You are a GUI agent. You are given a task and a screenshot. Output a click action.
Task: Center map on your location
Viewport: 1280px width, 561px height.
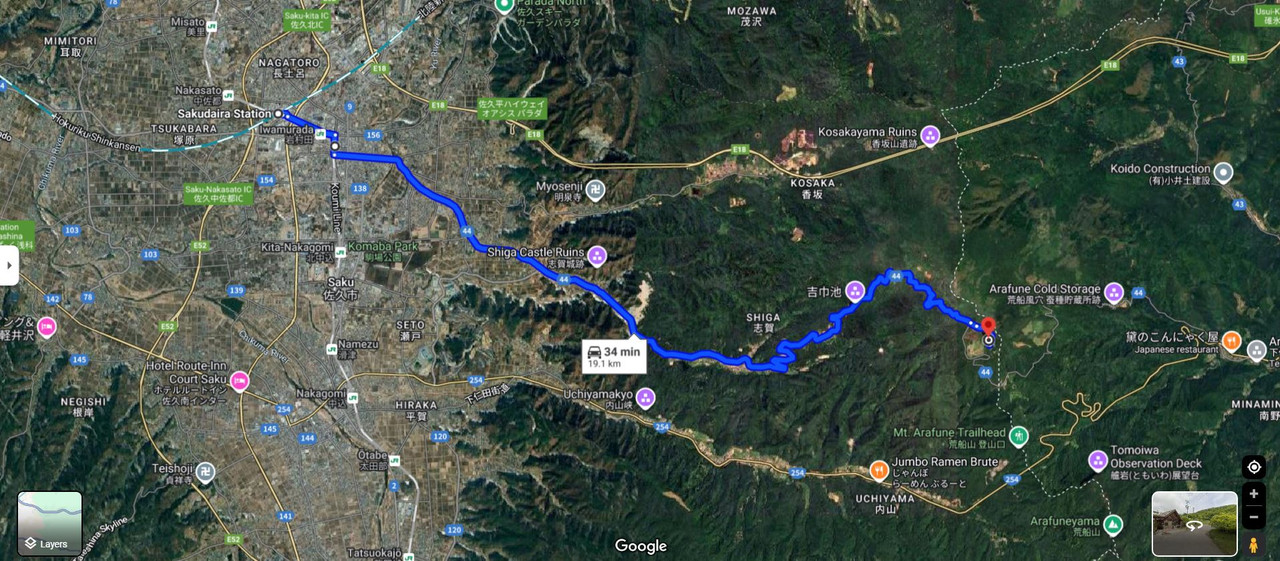pos(1253,468)
